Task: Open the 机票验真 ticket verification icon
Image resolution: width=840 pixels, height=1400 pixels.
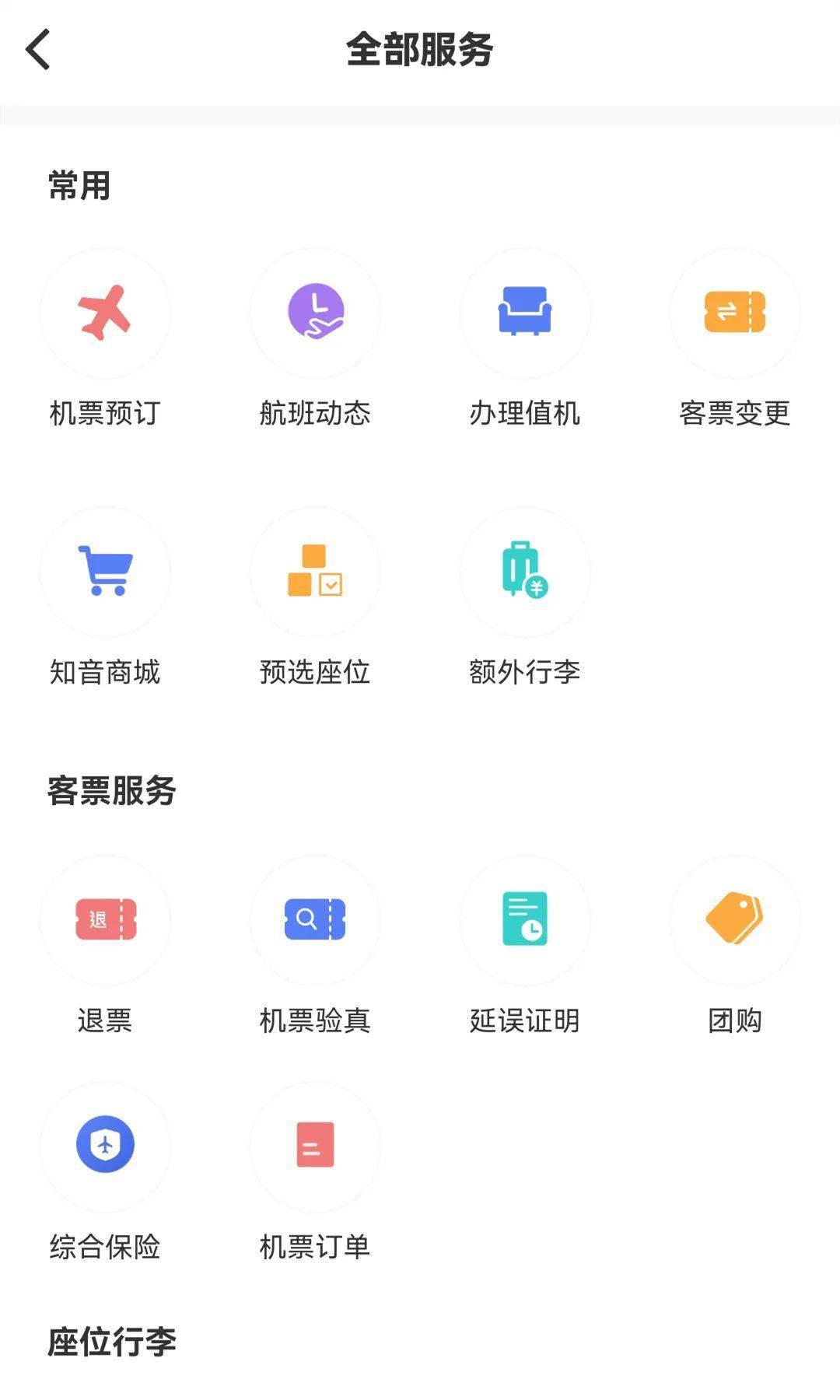Action: point(316,920)
